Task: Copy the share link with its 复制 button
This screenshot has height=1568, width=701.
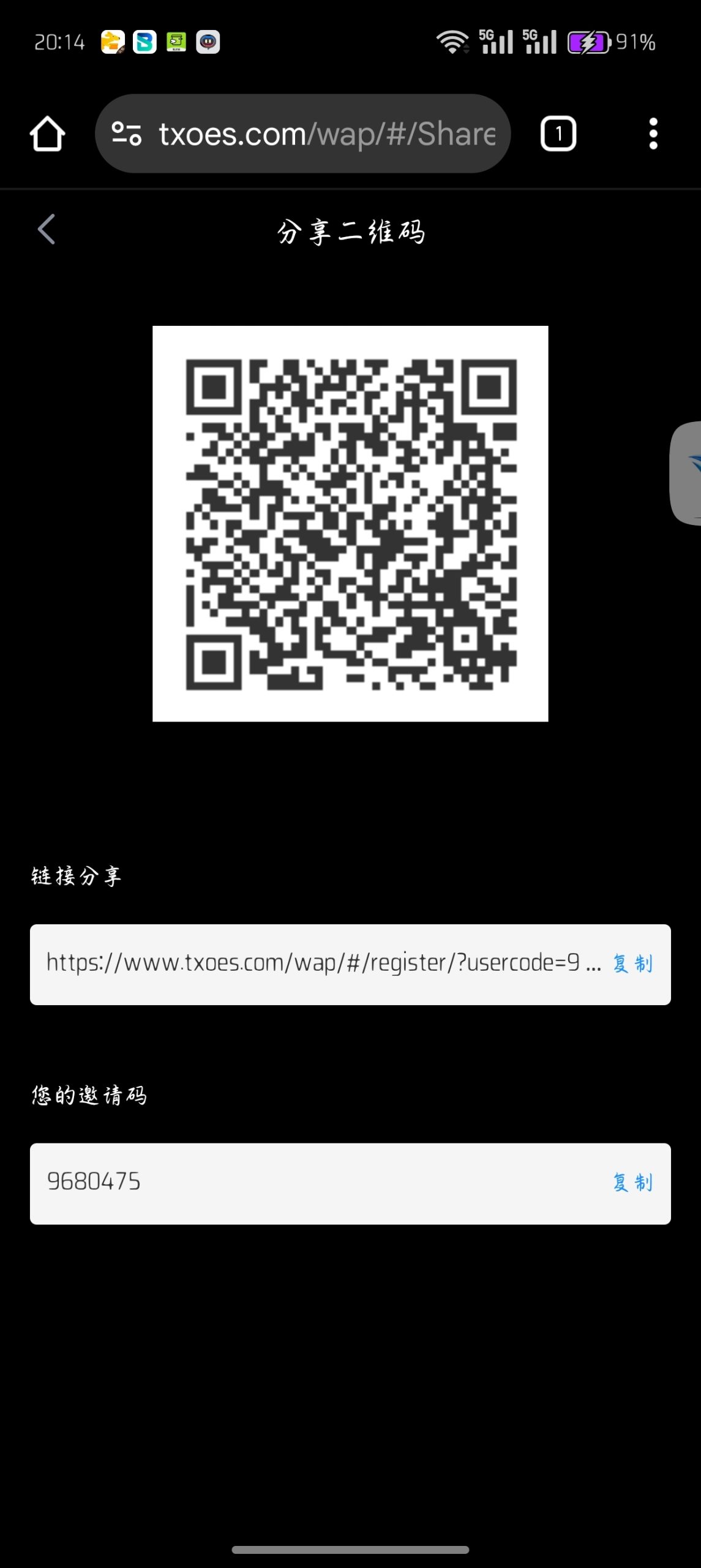Action: click(x=632, y=963)
